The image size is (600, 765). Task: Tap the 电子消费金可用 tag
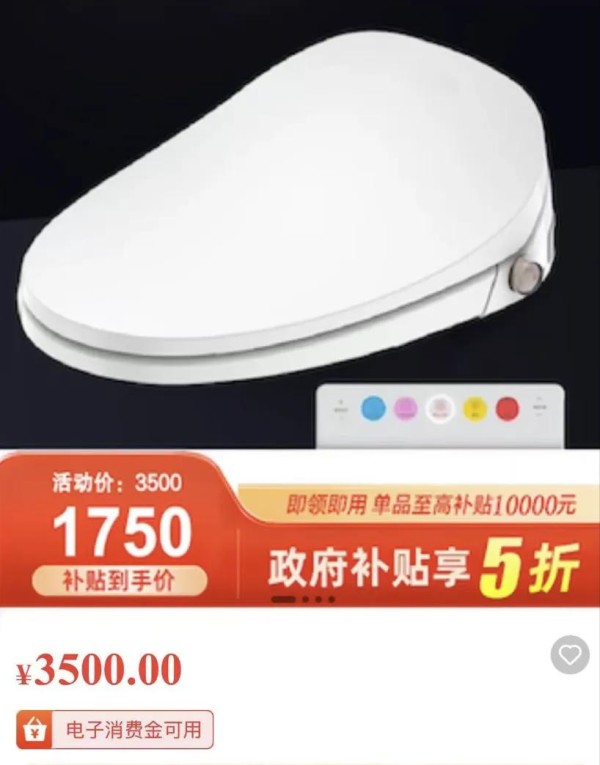pos(115,730)
